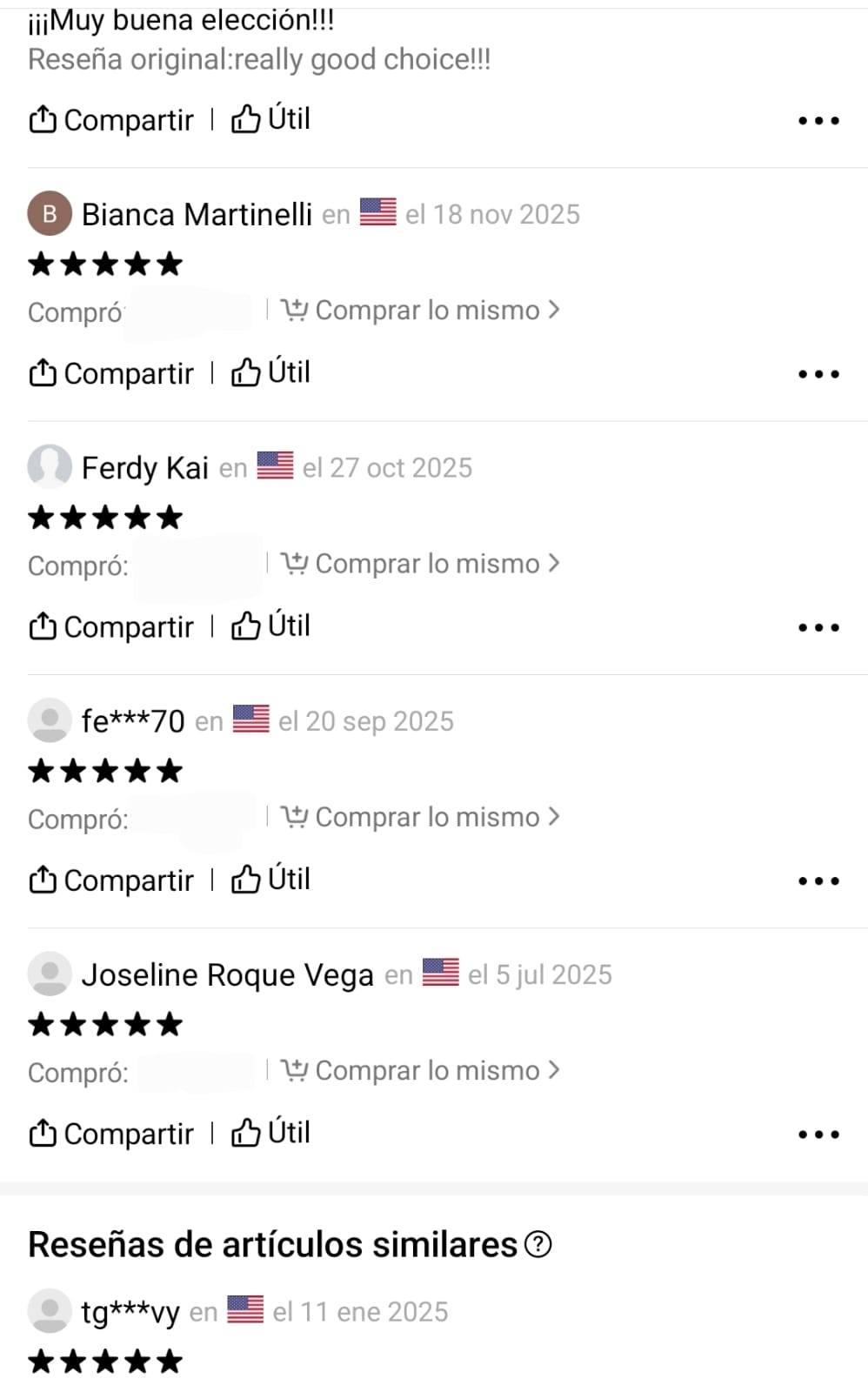Open the three-dot menu on the top review
This screenshot has width=868, height=1392.
(x=818, y=120)
